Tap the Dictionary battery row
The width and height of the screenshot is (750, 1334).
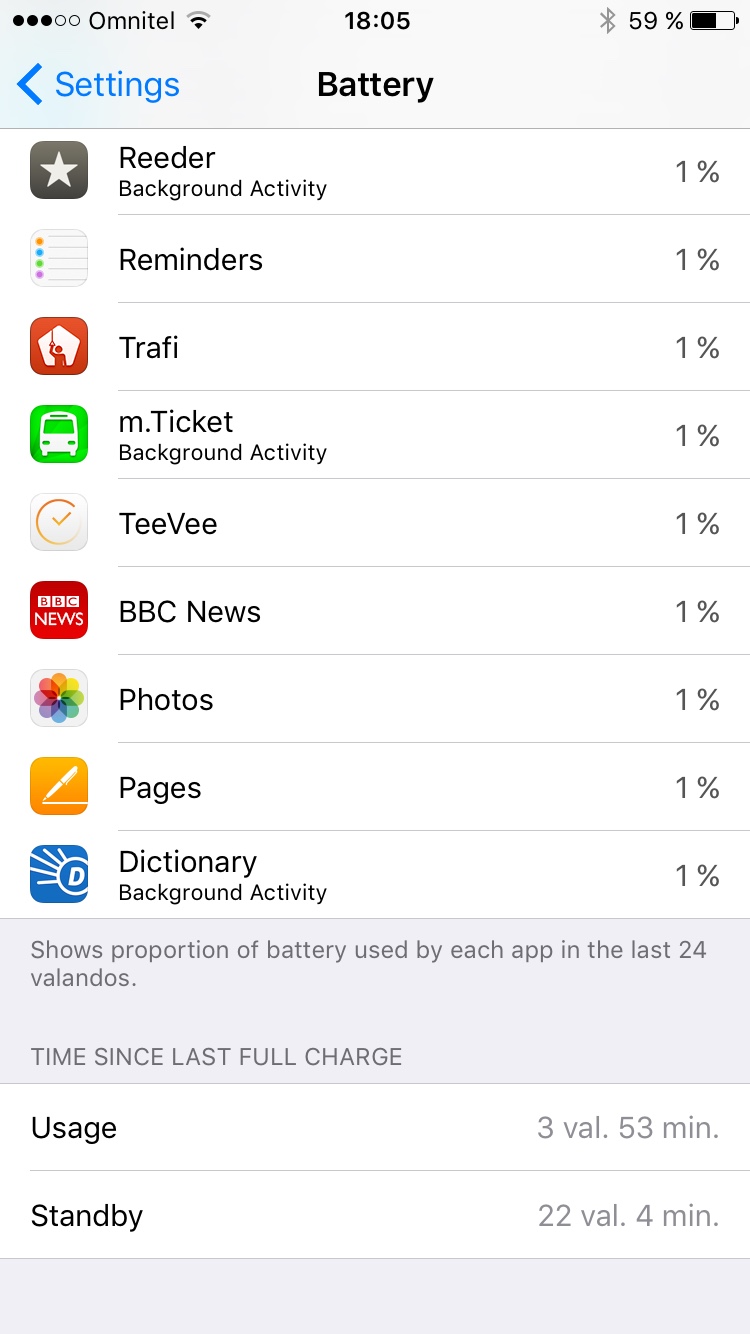point(375,875)
